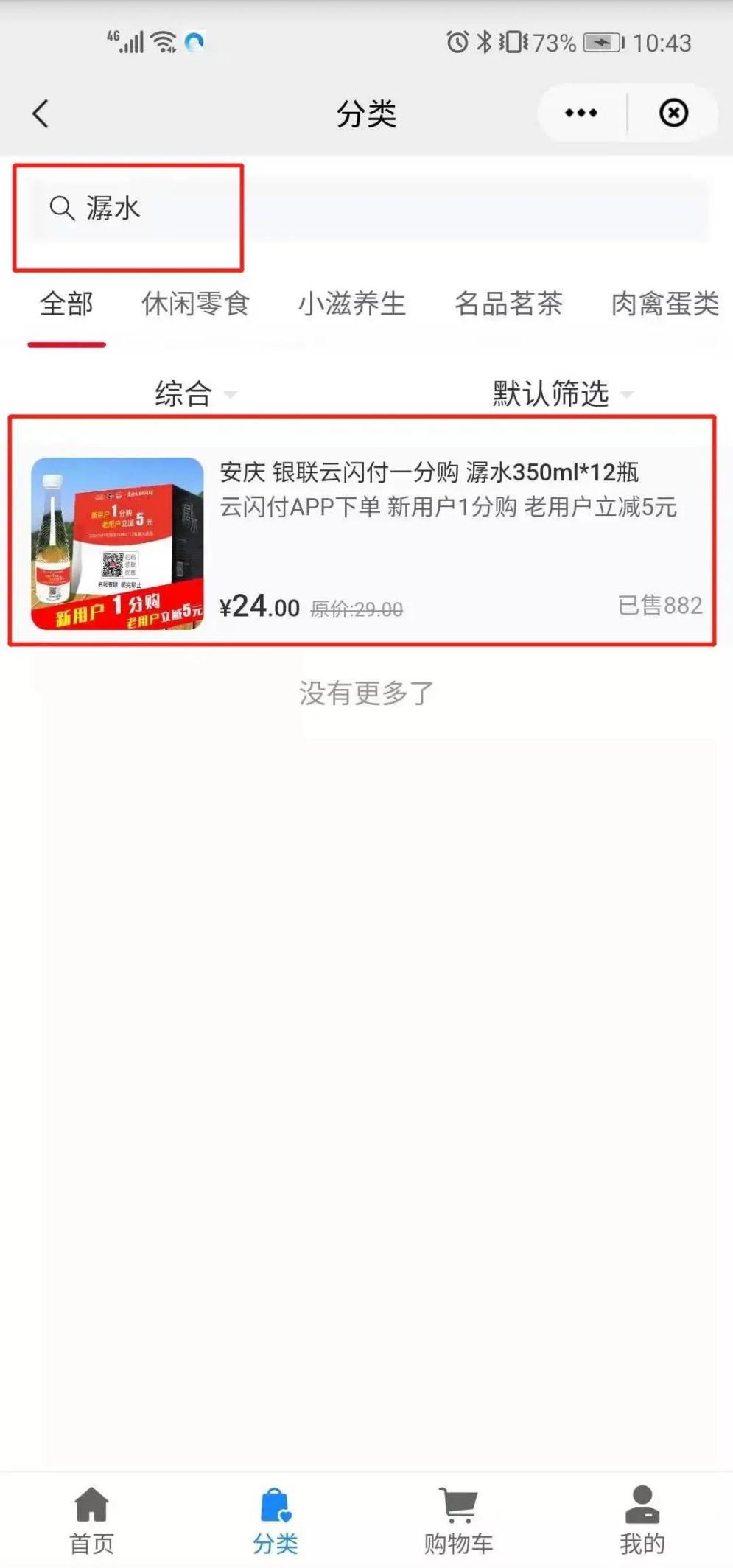Open the 名品茗茶 category tab

click(x=509, y=304)
